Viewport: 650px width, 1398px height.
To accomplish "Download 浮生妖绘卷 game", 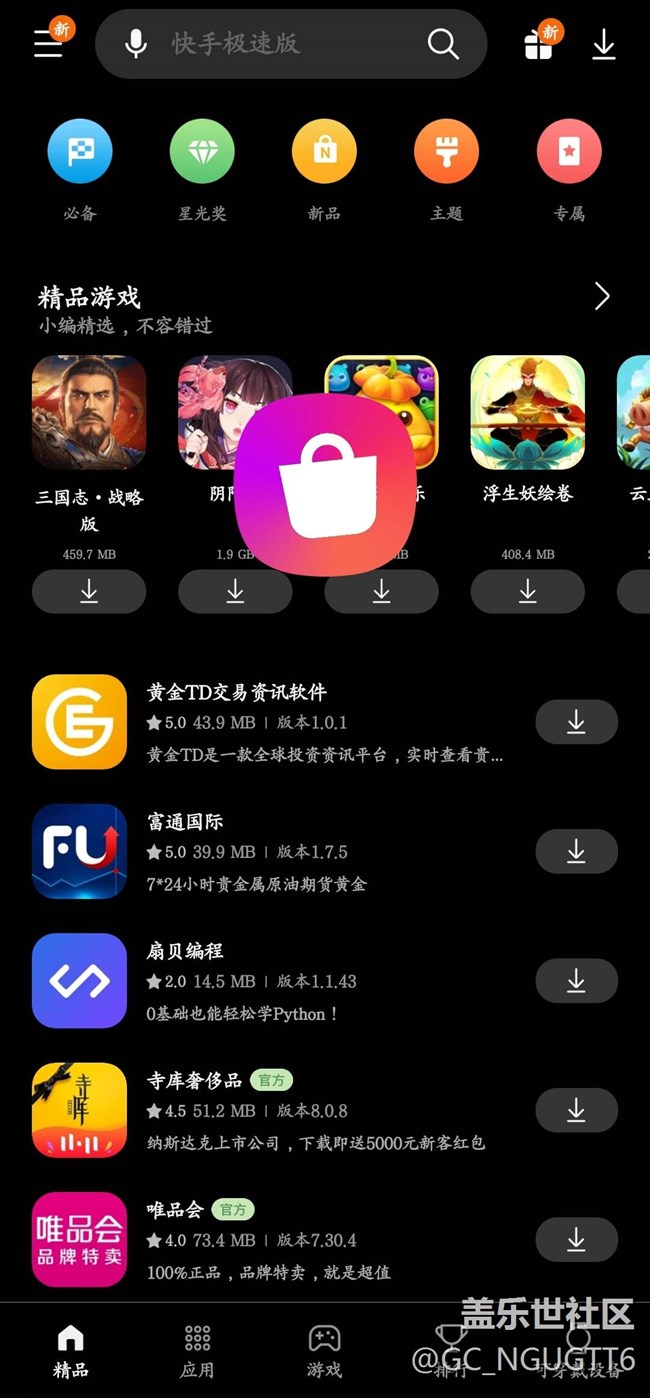I will click(527, 591).
